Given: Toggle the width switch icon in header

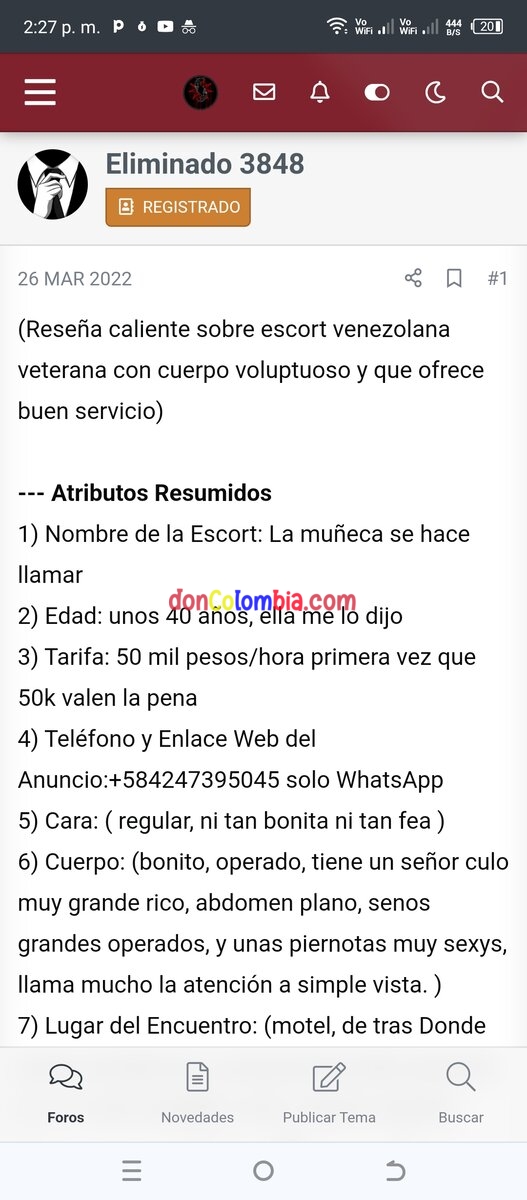Looking at the screenshot, I should tap(377, 92).
